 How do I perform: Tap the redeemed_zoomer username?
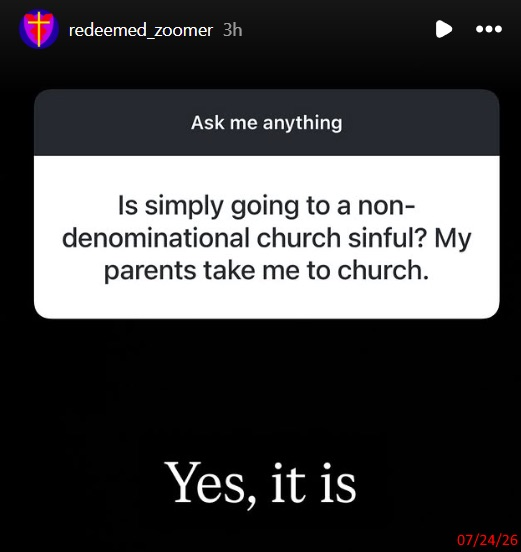pos(140,30)
